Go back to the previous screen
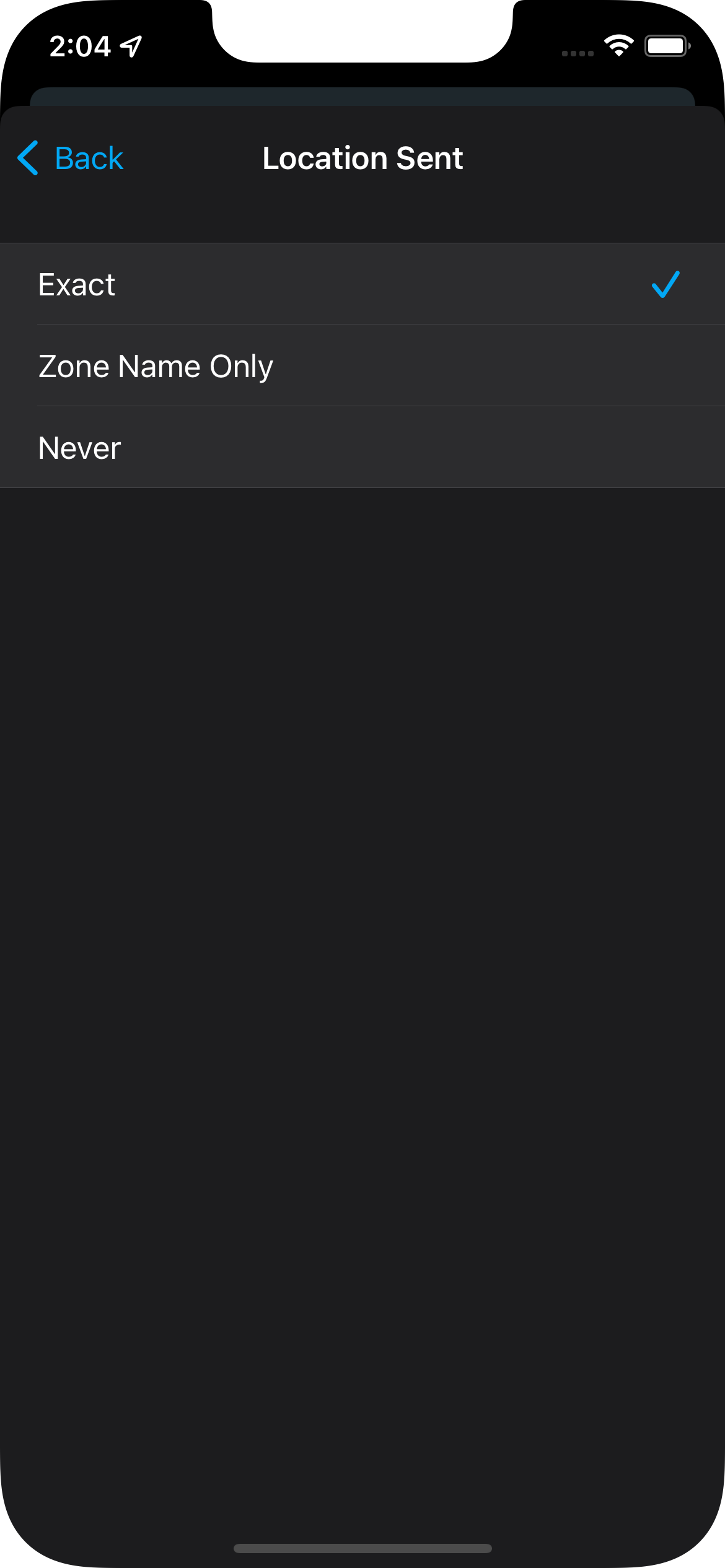725x1568 pixels. coord(71,158)
